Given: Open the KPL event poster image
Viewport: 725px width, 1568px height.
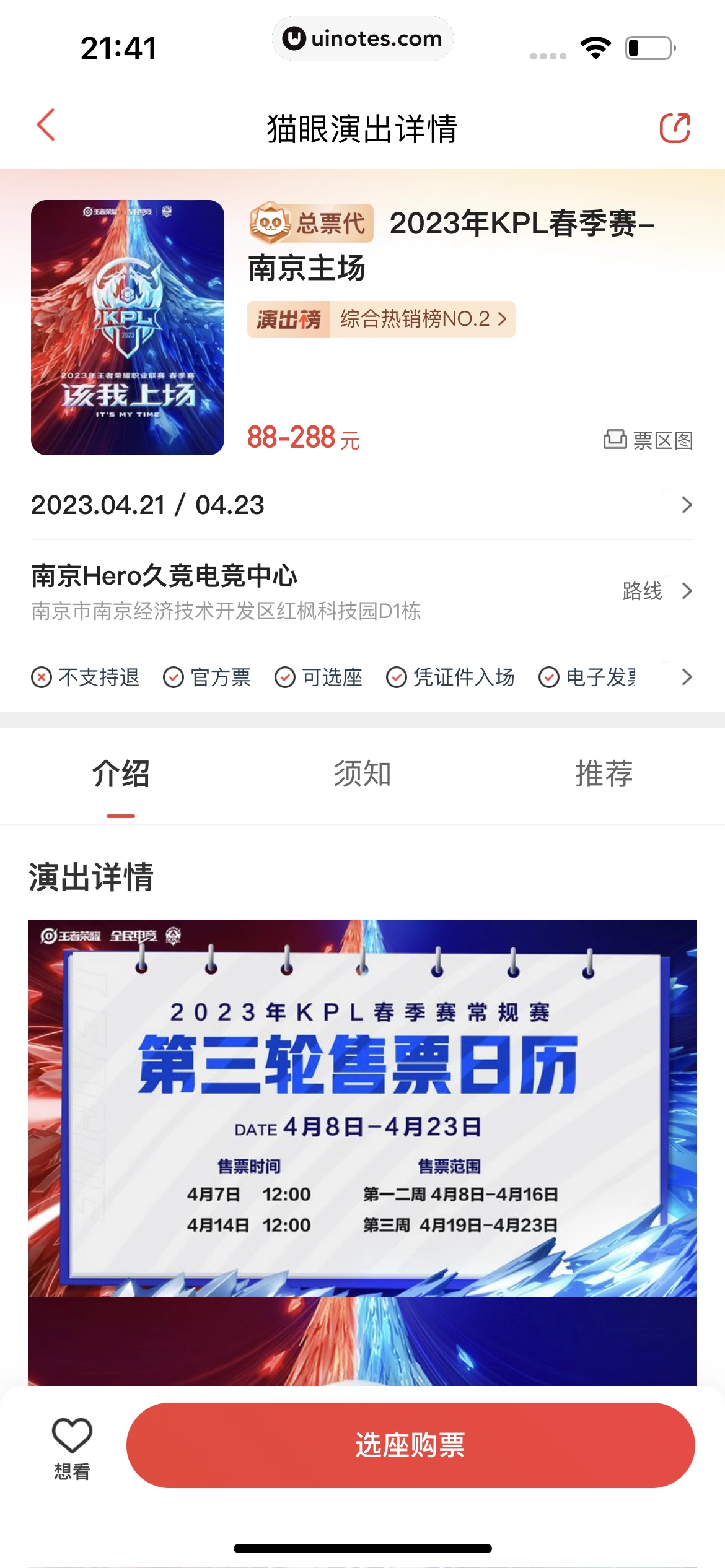Looking at the screenshot, I should (128, 328).
